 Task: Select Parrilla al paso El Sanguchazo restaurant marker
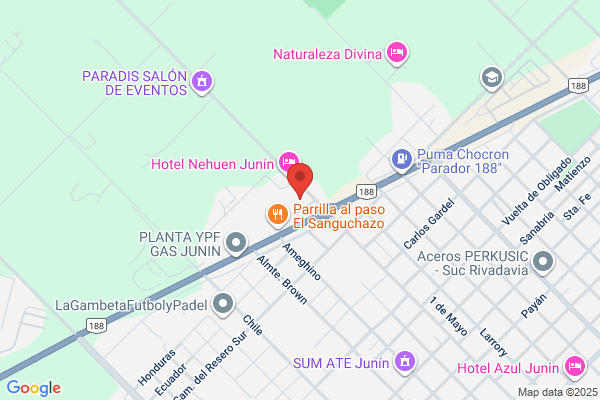(277, 215)
